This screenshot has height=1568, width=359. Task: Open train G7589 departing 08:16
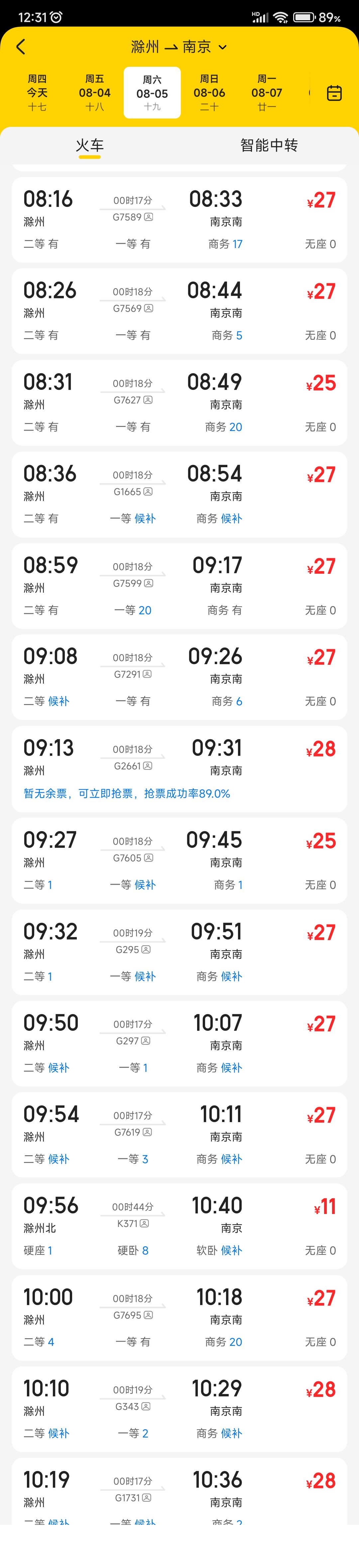[x=179, y=220]
